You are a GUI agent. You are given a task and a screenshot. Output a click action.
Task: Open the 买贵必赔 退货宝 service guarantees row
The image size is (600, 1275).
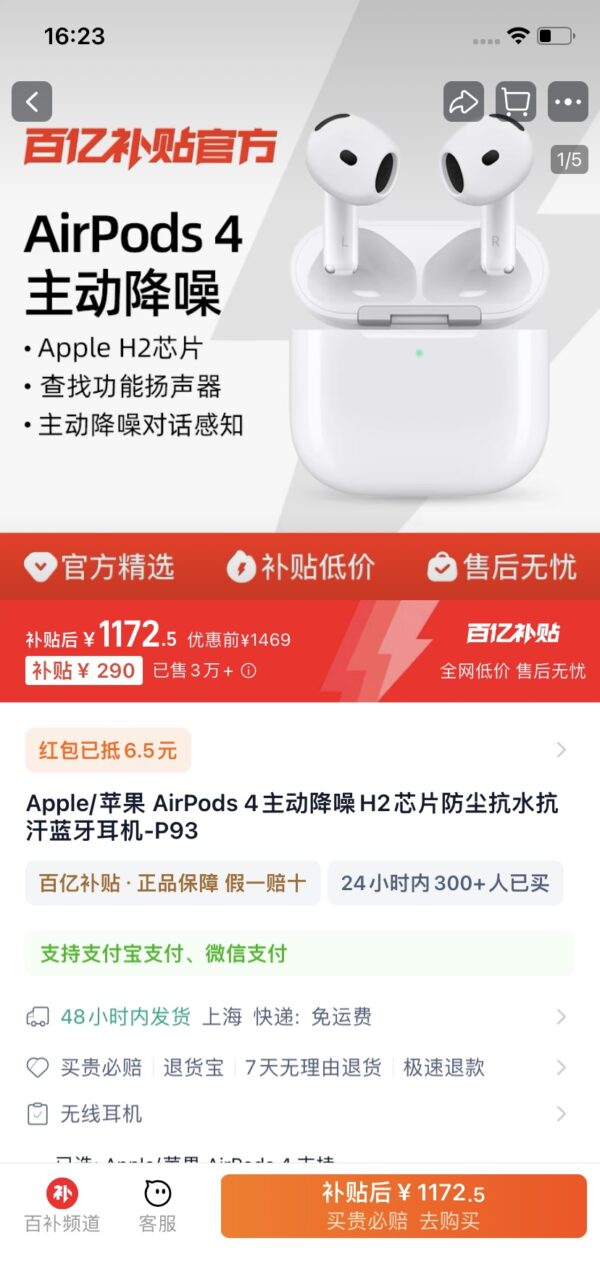point(300,1067)
